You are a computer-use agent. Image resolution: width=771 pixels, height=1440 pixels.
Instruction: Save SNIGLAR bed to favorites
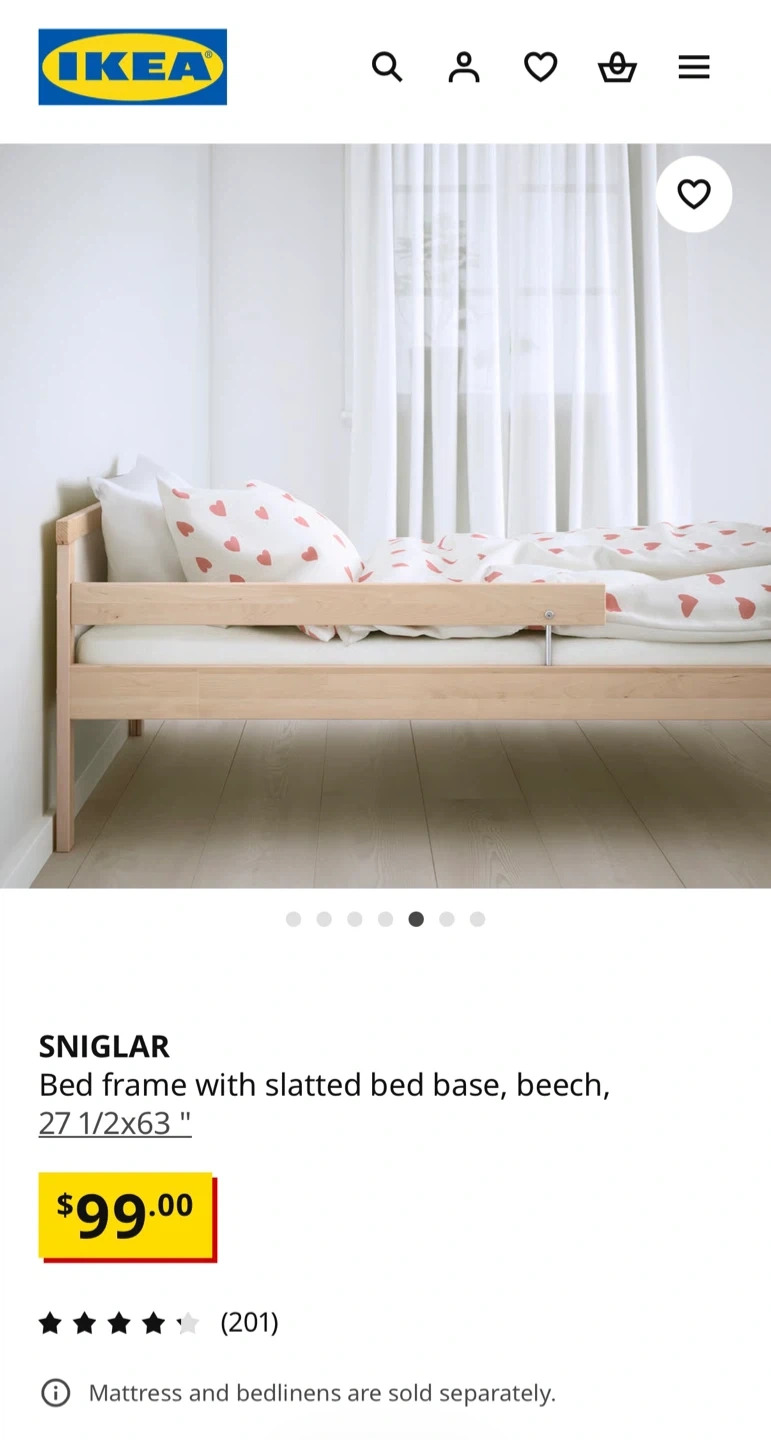point(694,194)
